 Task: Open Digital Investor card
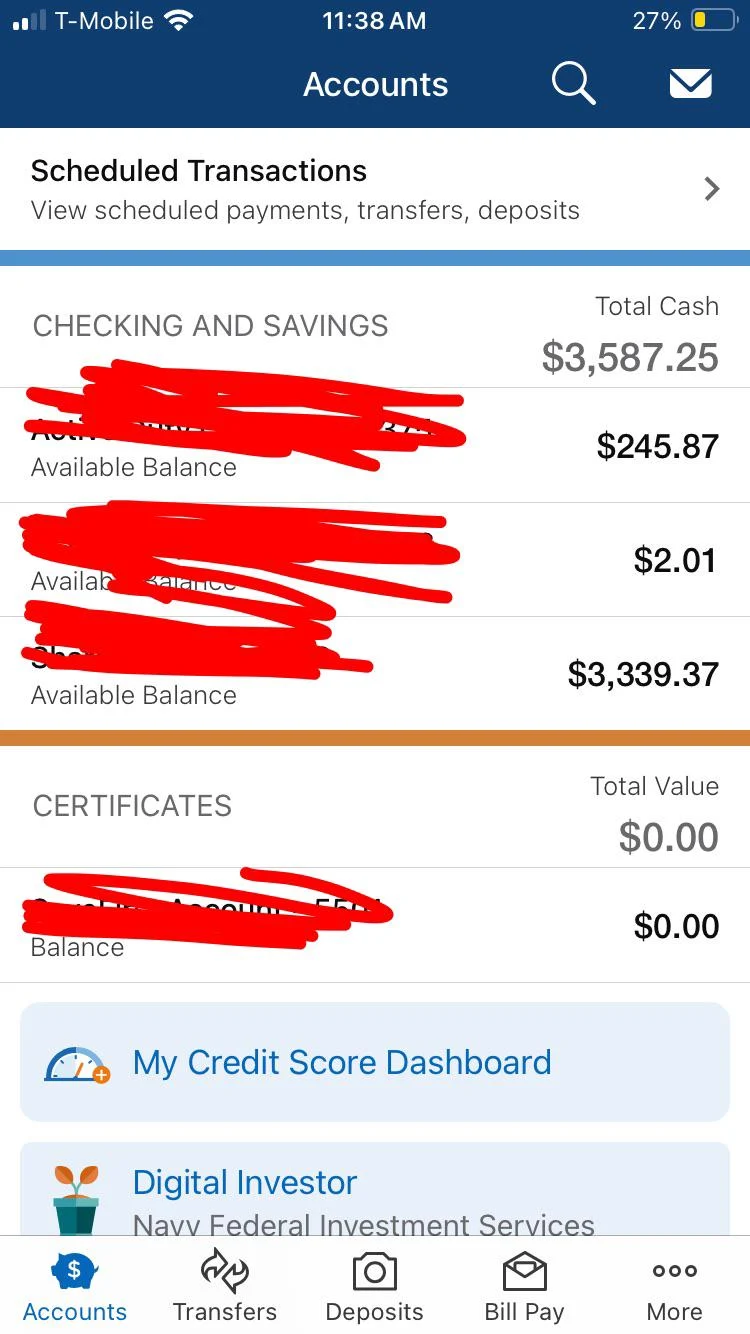375,1195
